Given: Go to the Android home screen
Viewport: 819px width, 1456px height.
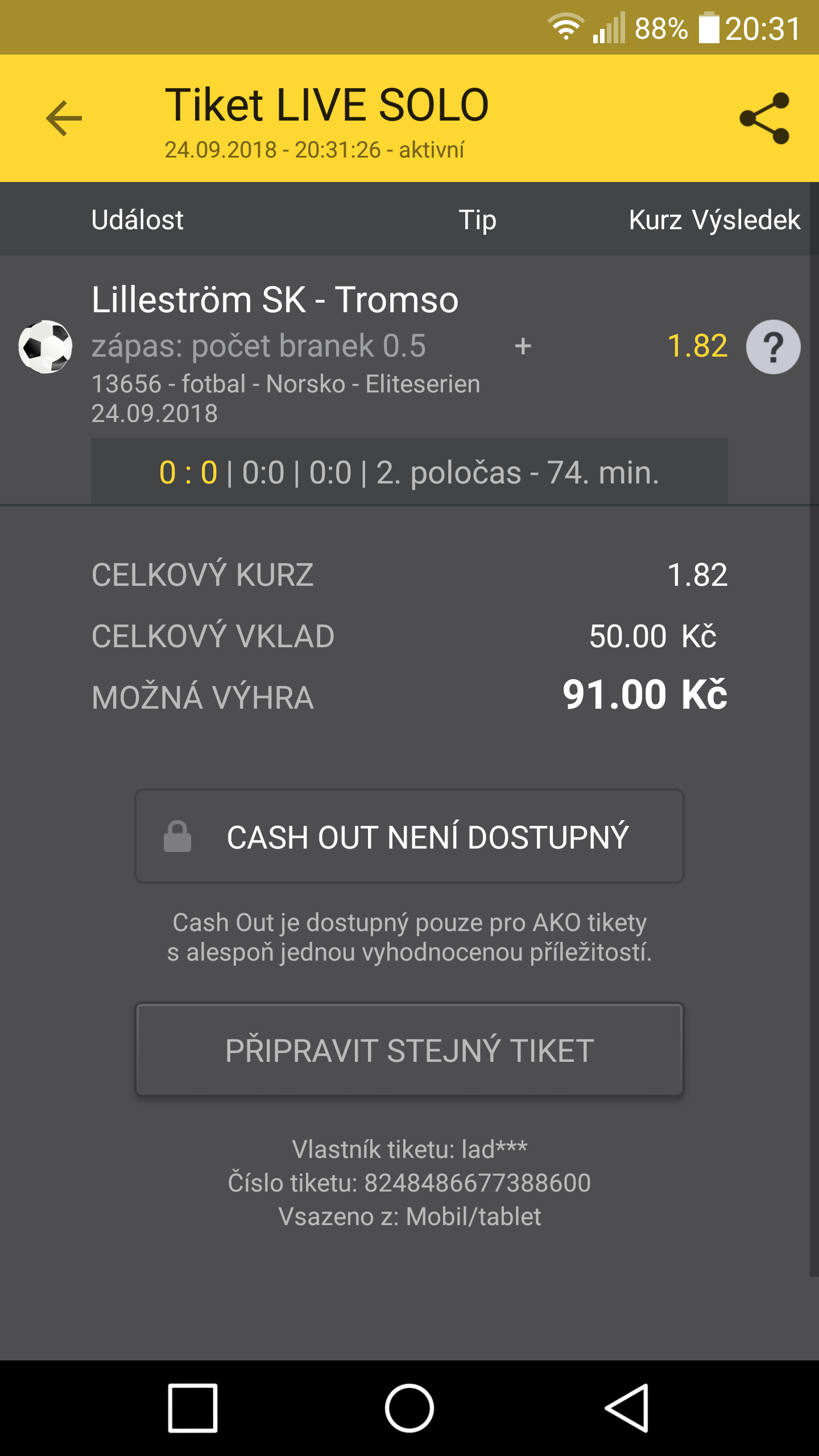Looking at the screenshot, I should pyautogui.click(x=409, y=1408).
